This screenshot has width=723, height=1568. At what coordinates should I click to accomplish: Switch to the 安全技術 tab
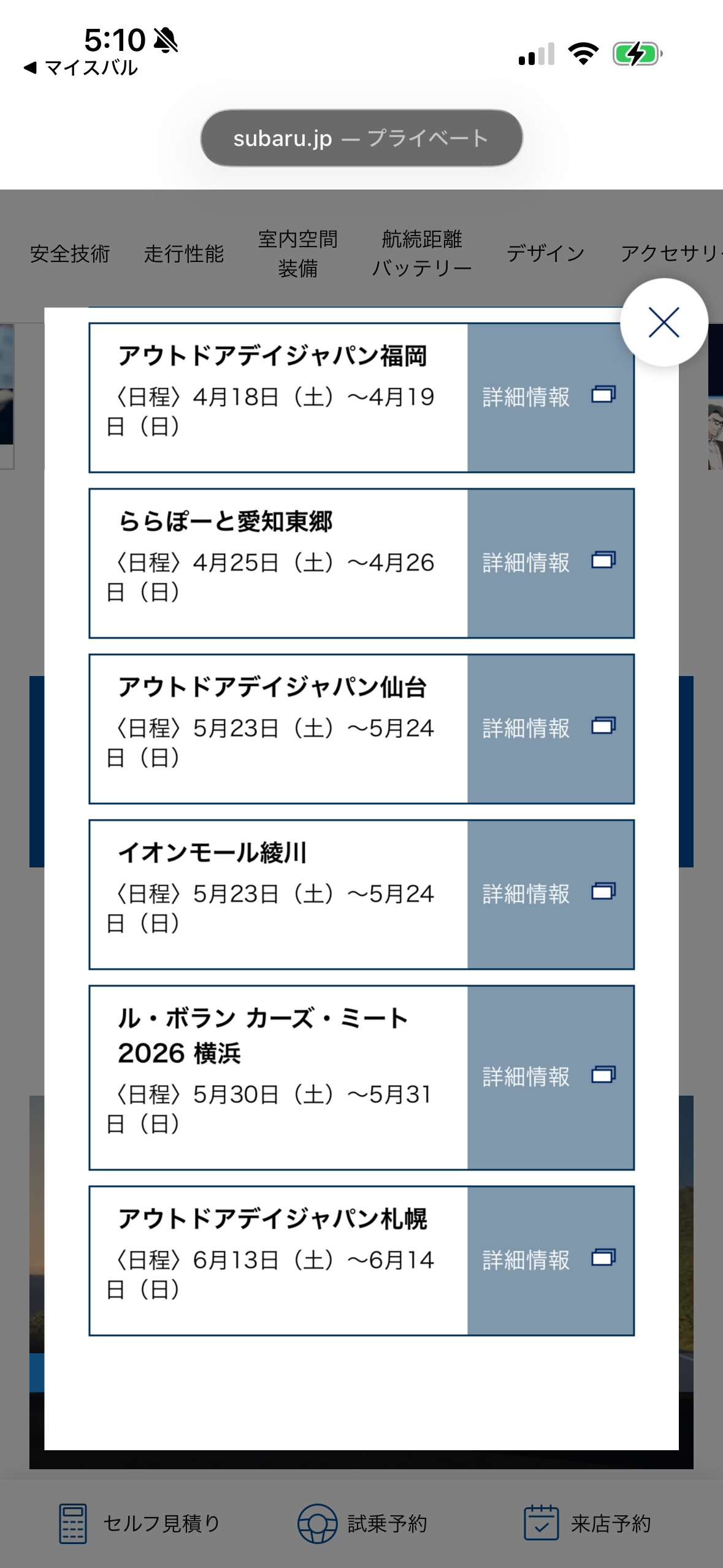click(x=70, y=254)
